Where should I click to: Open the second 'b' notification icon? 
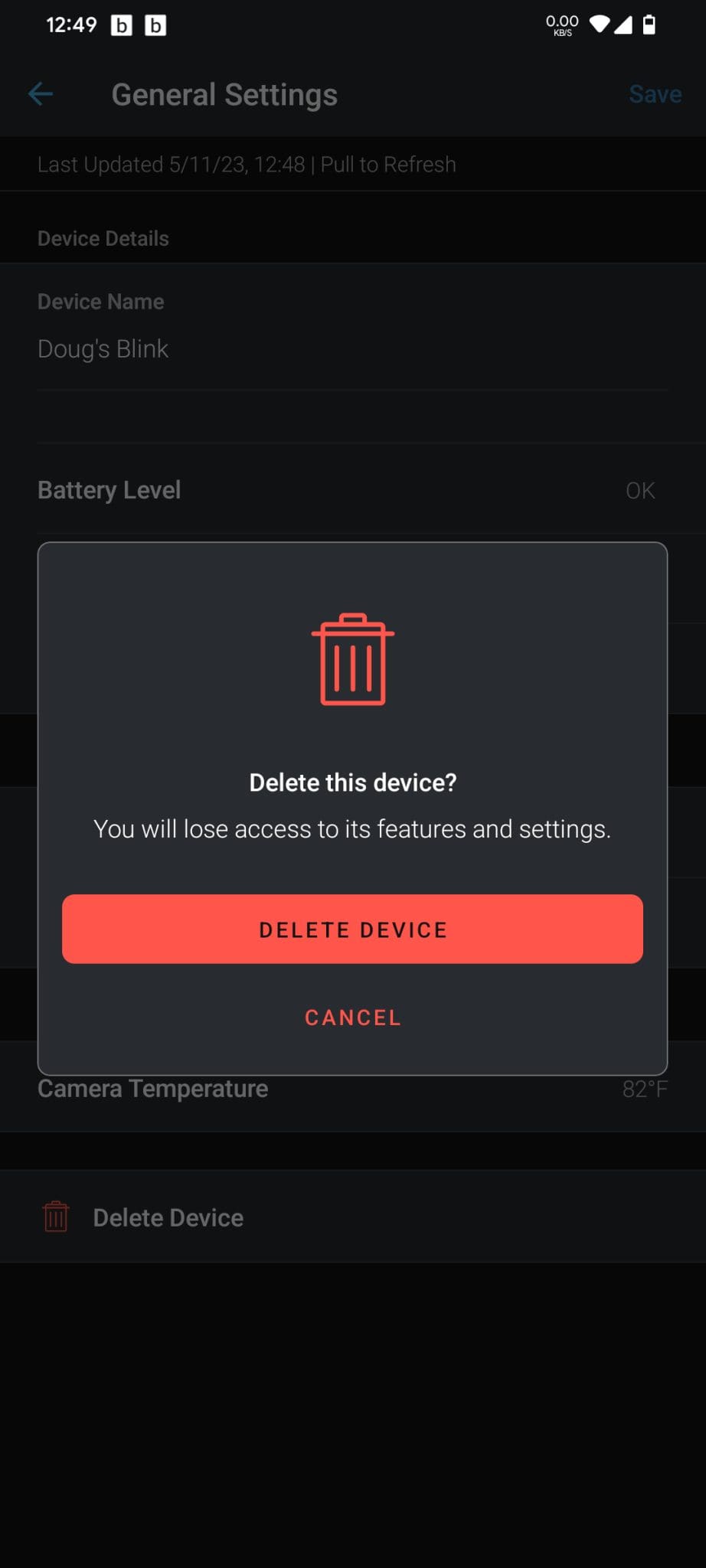(x=155, y=25)
